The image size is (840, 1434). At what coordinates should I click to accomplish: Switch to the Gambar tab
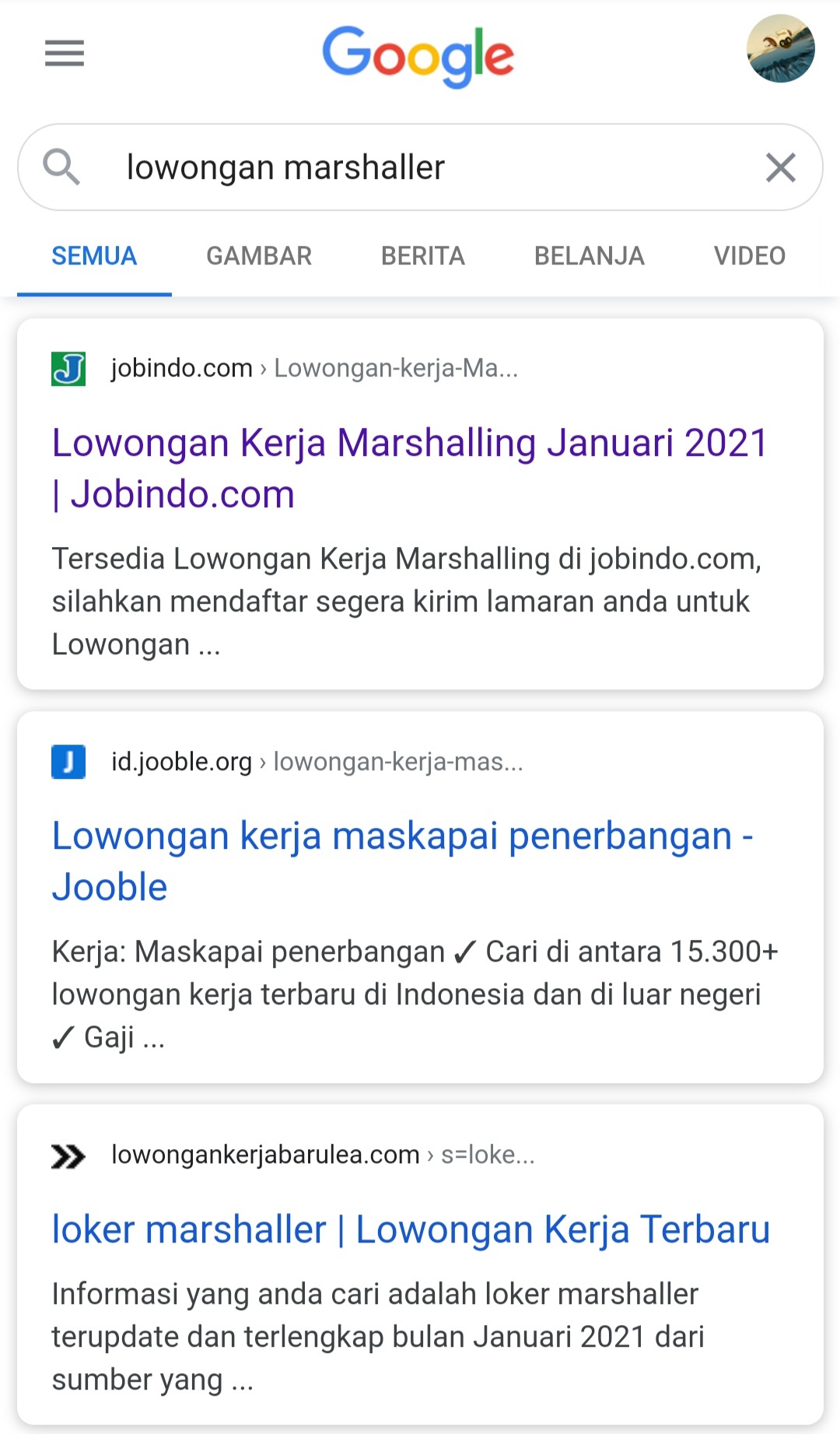click(x=258, y=256)
